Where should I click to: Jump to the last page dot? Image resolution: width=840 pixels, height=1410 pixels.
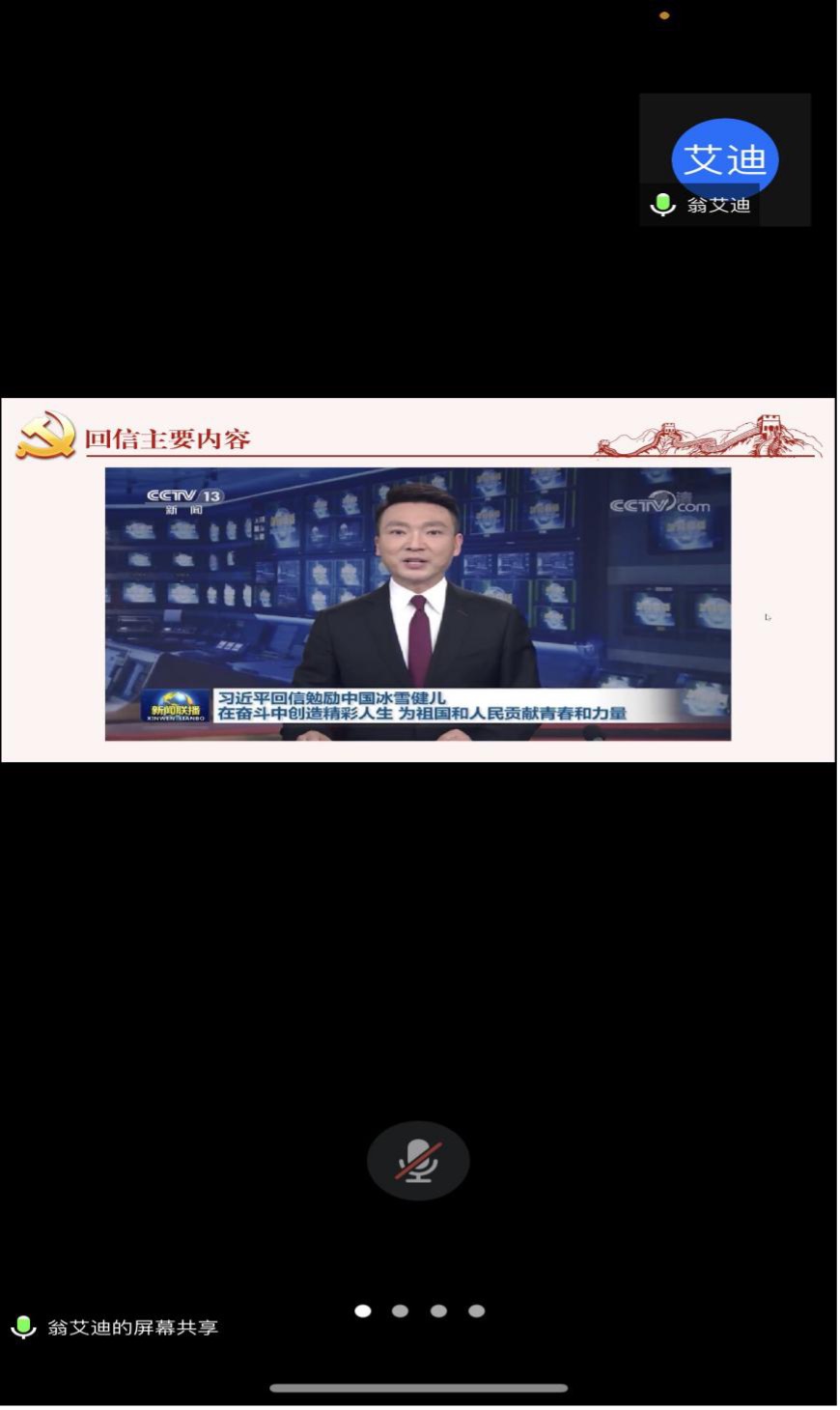tap(476, 1311)
